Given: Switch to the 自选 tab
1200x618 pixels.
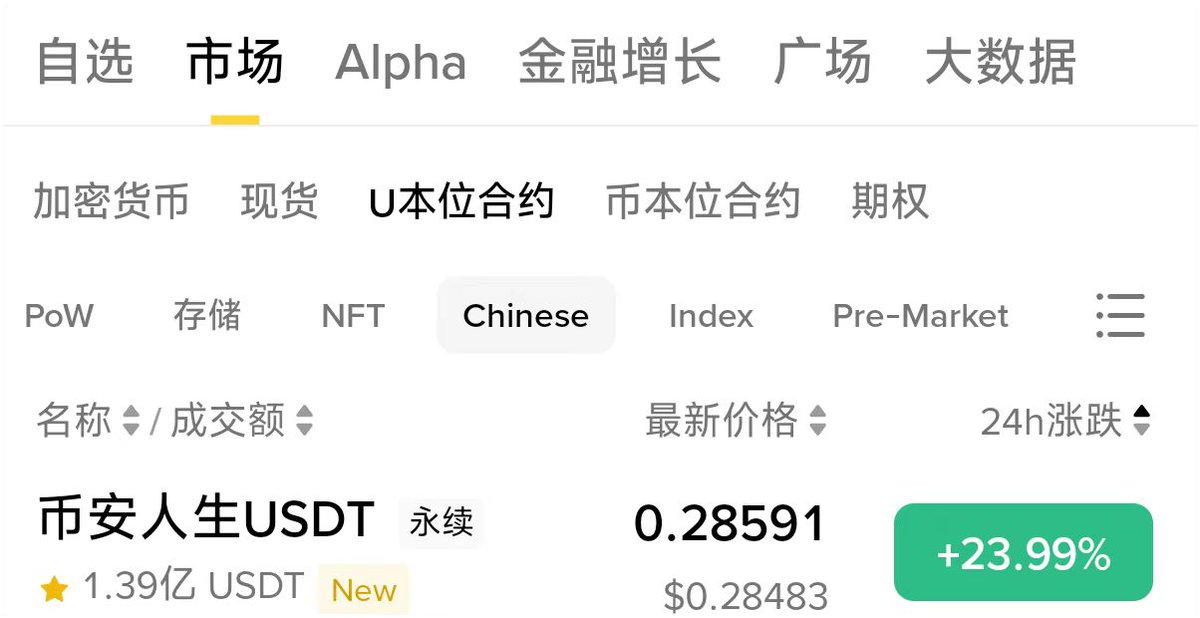Looking at the screenshot, I should (x=85, y=62).
